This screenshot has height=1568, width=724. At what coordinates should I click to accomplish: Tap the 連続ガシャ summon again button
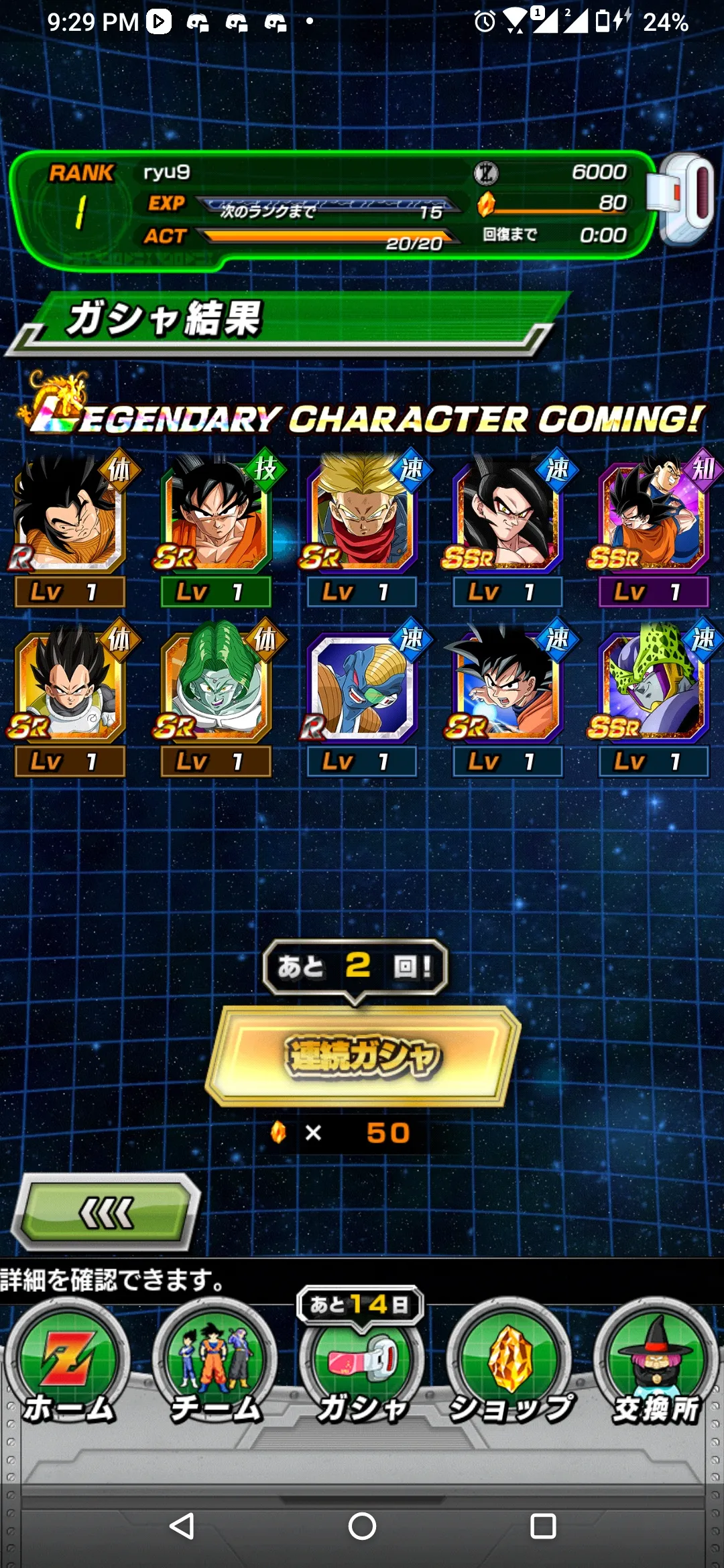tap(362, 1057)
